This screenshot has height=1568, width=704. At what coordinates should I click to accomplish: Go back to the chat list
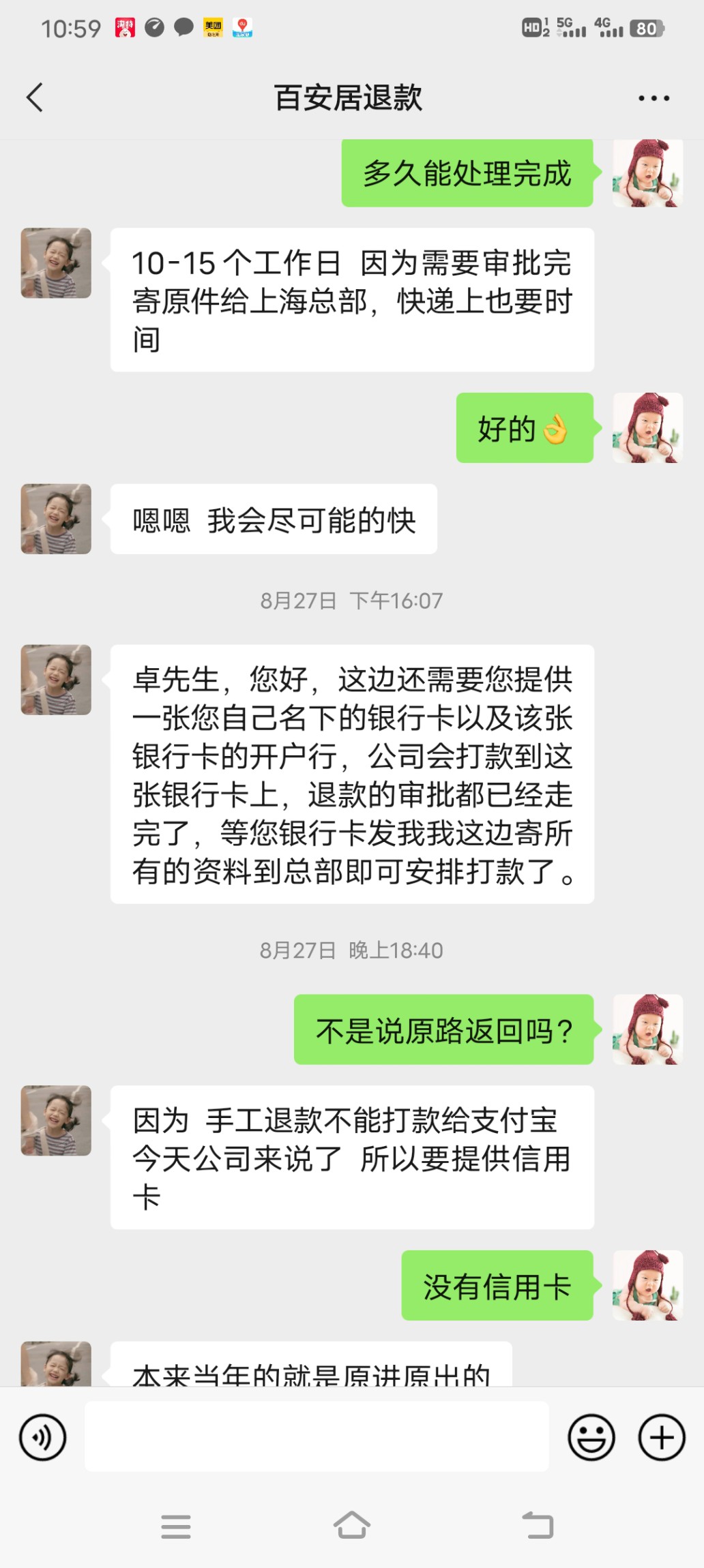pos(35,97)
